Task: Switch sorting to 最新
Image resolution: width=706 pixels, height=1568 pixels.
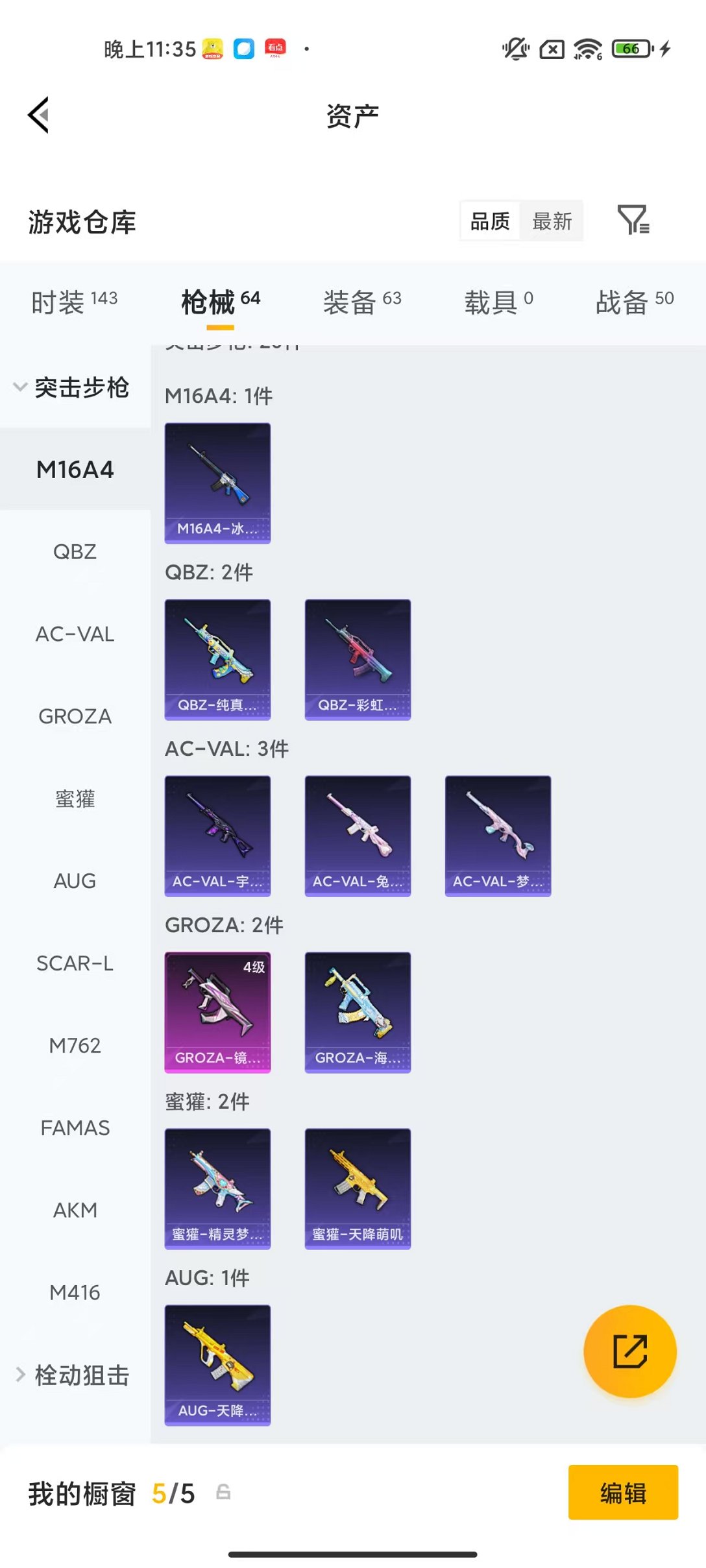Action: click(x=552, y=221)
